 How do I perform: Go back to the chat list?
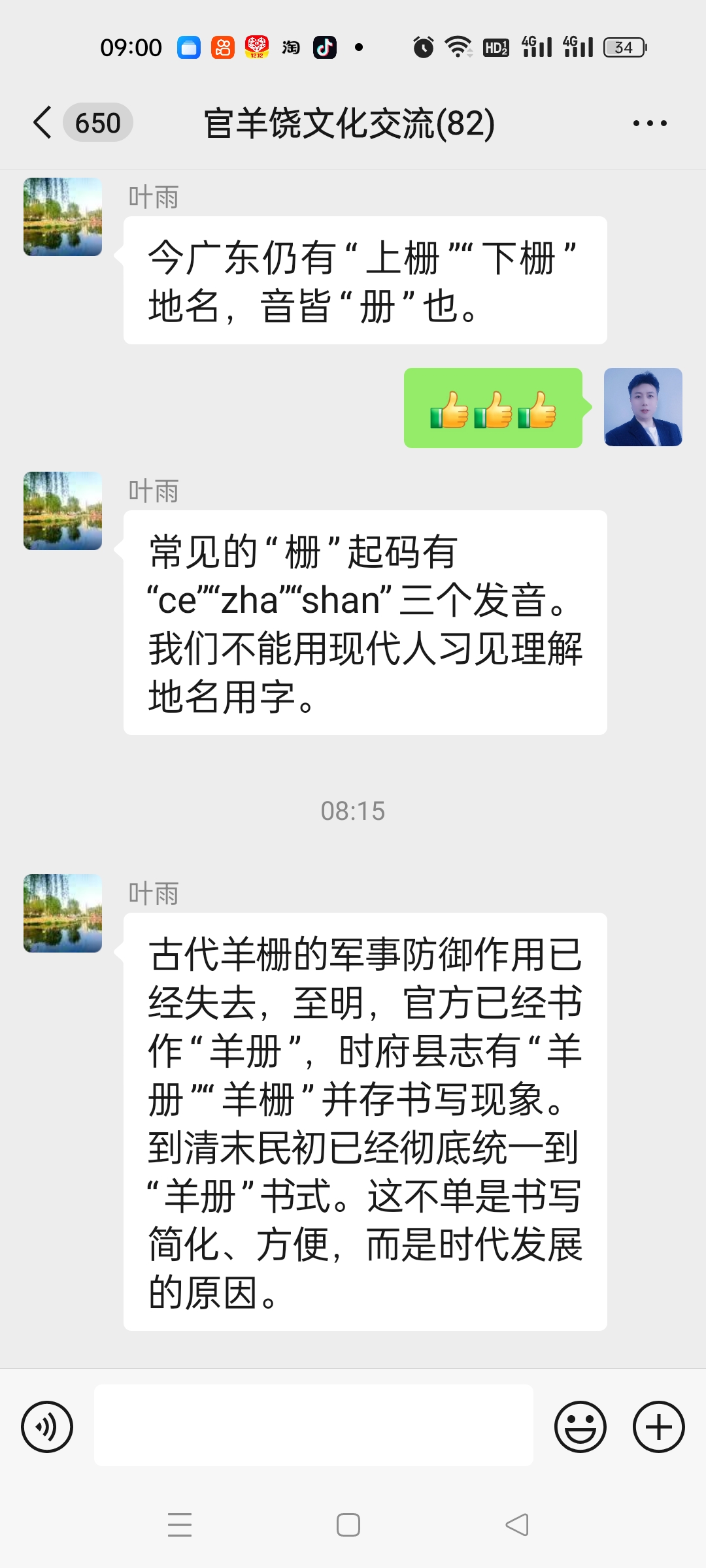43,123
